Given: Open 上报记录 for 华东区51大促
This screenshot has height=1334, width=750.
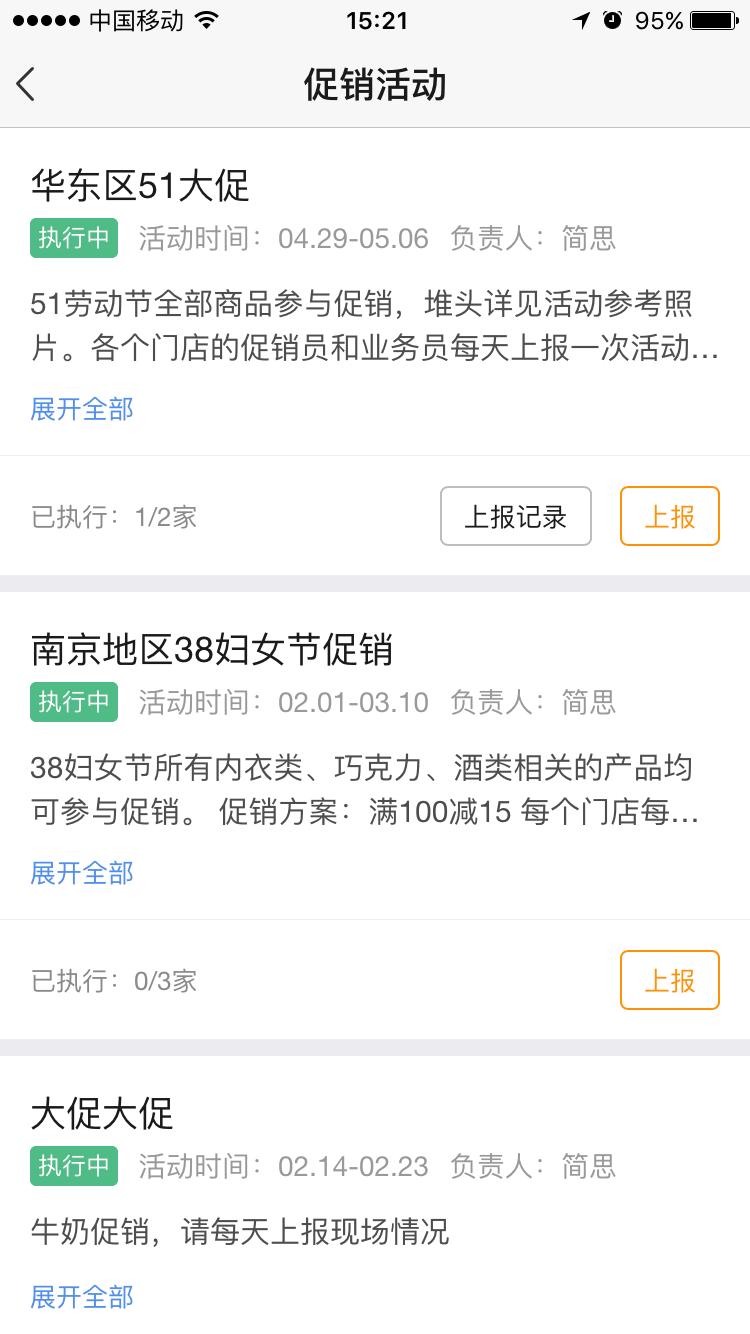Looking at the screenshot, I should pyautogui.click(x=516, y=516).
